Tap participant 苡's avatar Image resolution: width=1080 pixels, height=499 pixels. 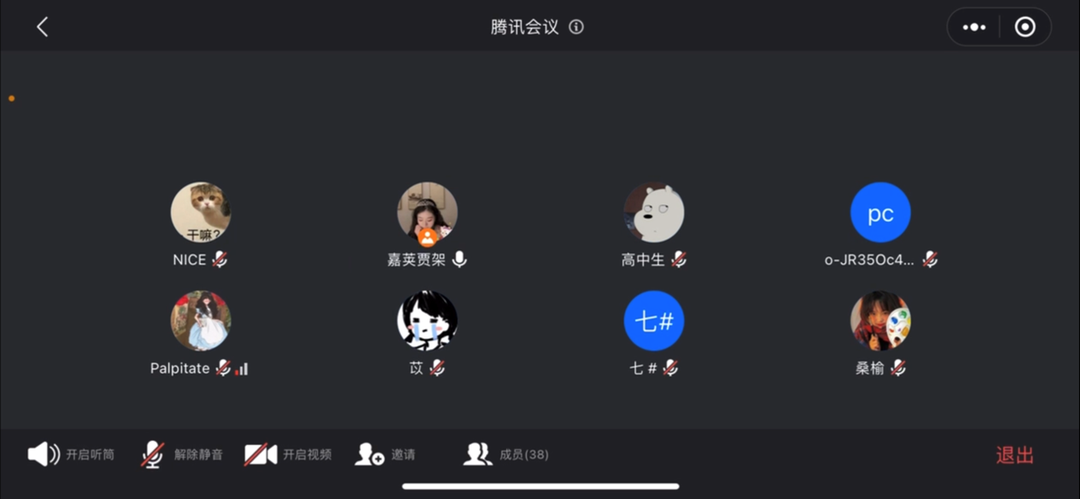[428, 321]
